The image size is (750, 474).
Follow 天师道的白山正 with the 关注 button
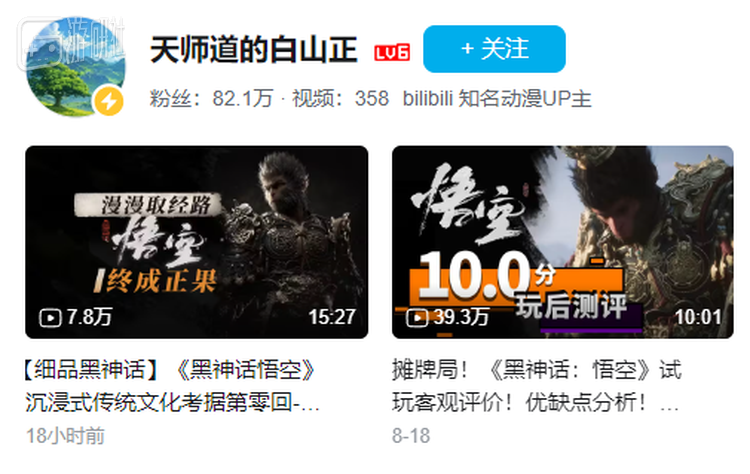coord(494,49)
